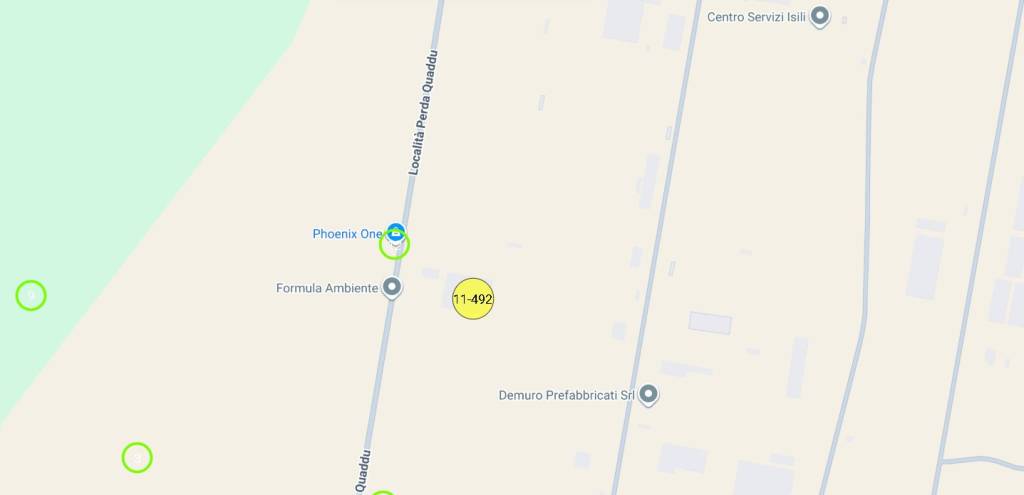Open the Centro Servizi Isili pin
Viewport: 1024px width, 495px height.
coord(820,16)
